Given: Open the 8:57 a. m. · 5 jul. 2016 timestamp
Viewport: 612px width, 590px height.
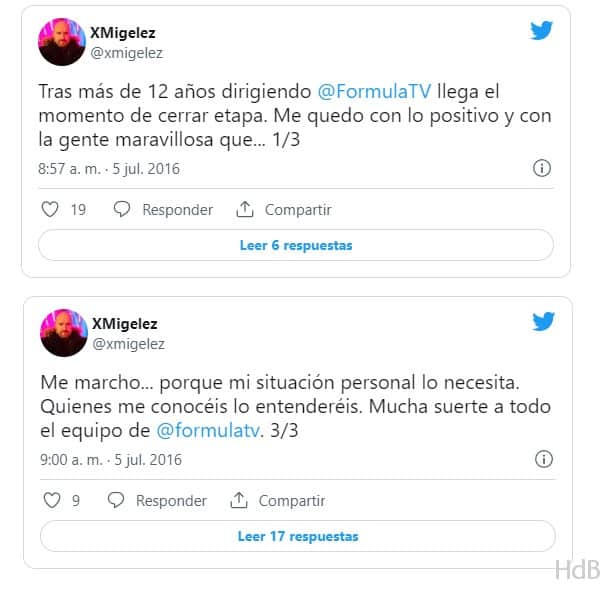Looking at the screenshot, I should point(109,169).
